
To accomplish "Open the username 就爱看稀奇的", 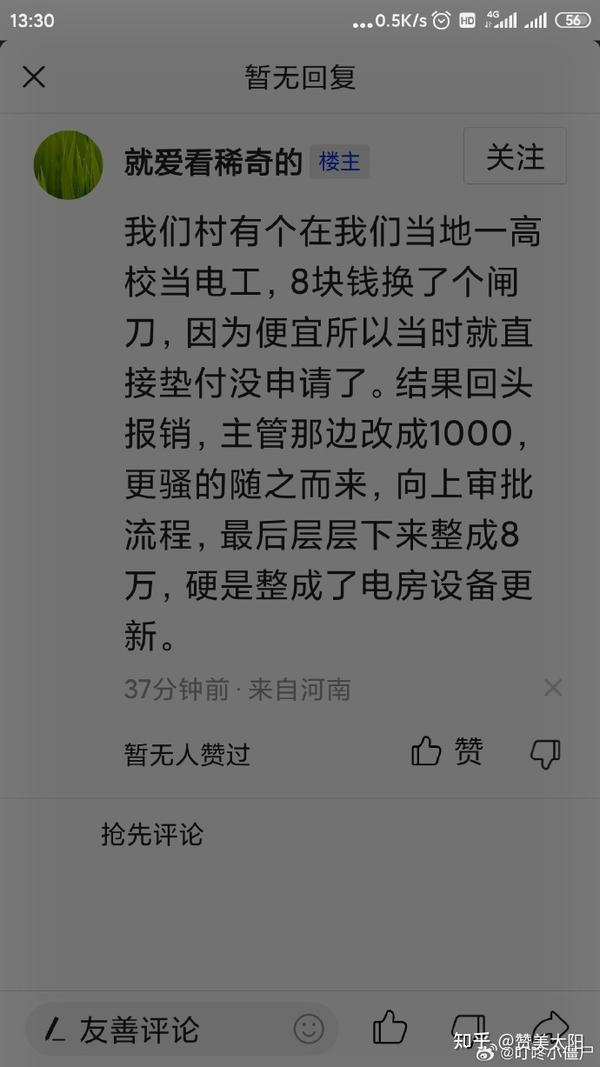I will point(213,163).
